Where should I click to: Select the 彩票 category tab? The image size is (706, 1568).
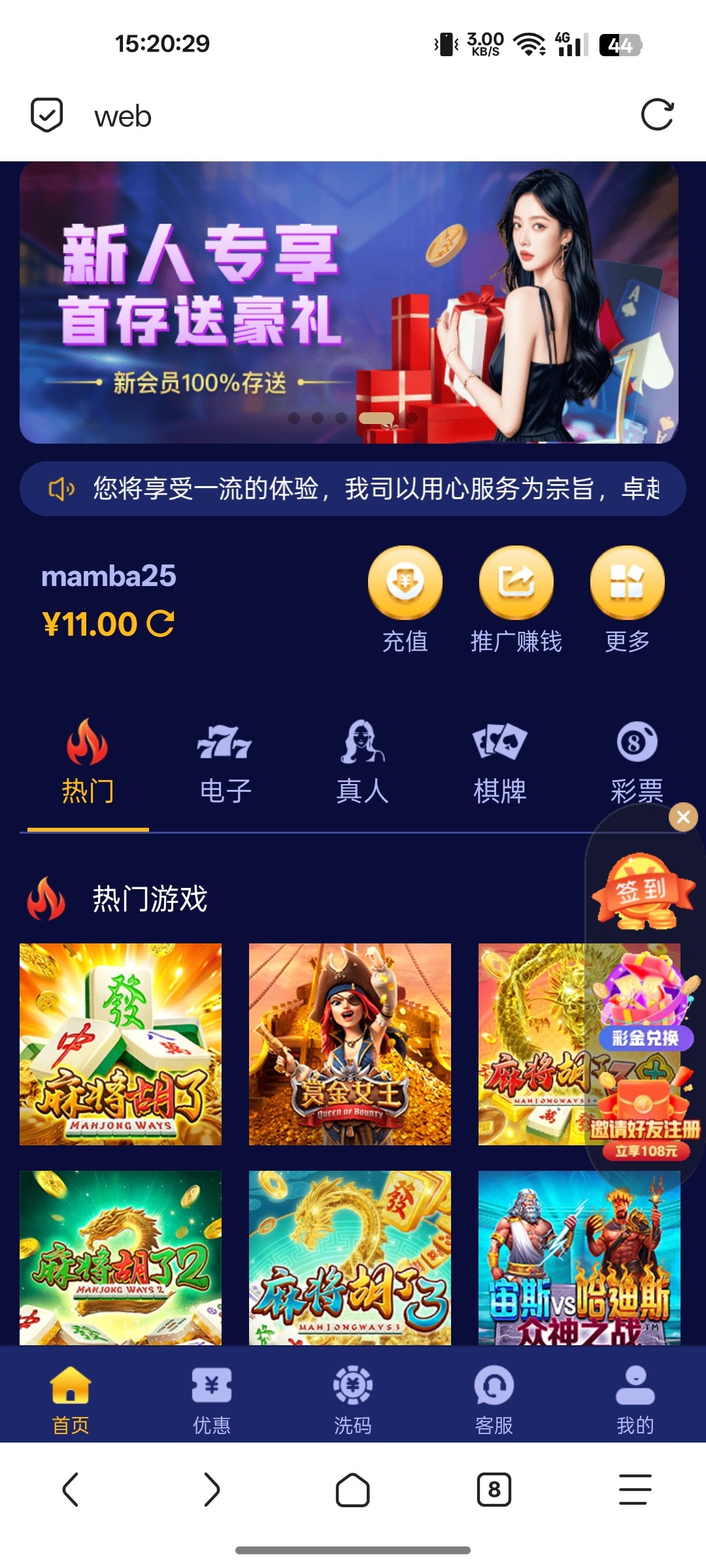pos(636,762)
